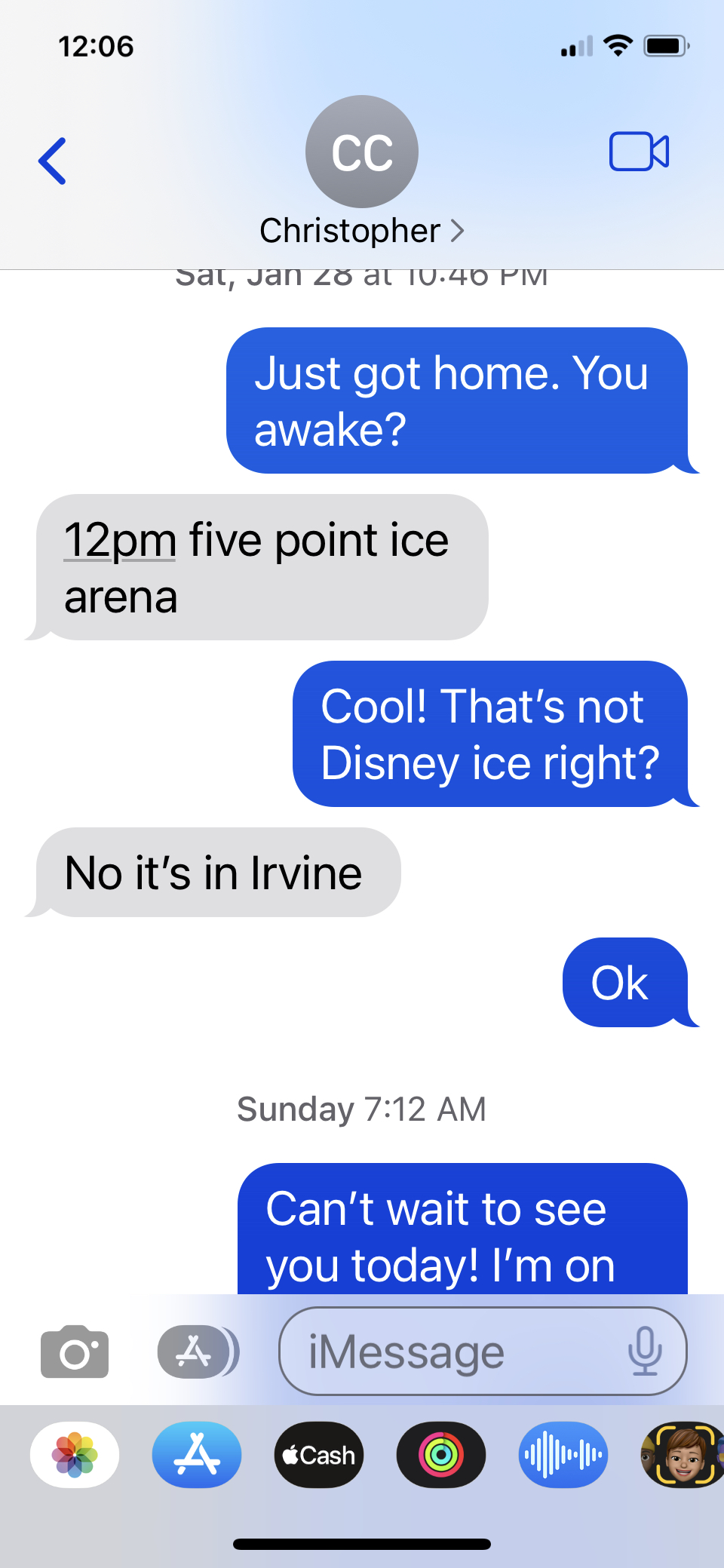
Task: Tap the underlined 12pm time link
Action: click(x=120, y=541)
